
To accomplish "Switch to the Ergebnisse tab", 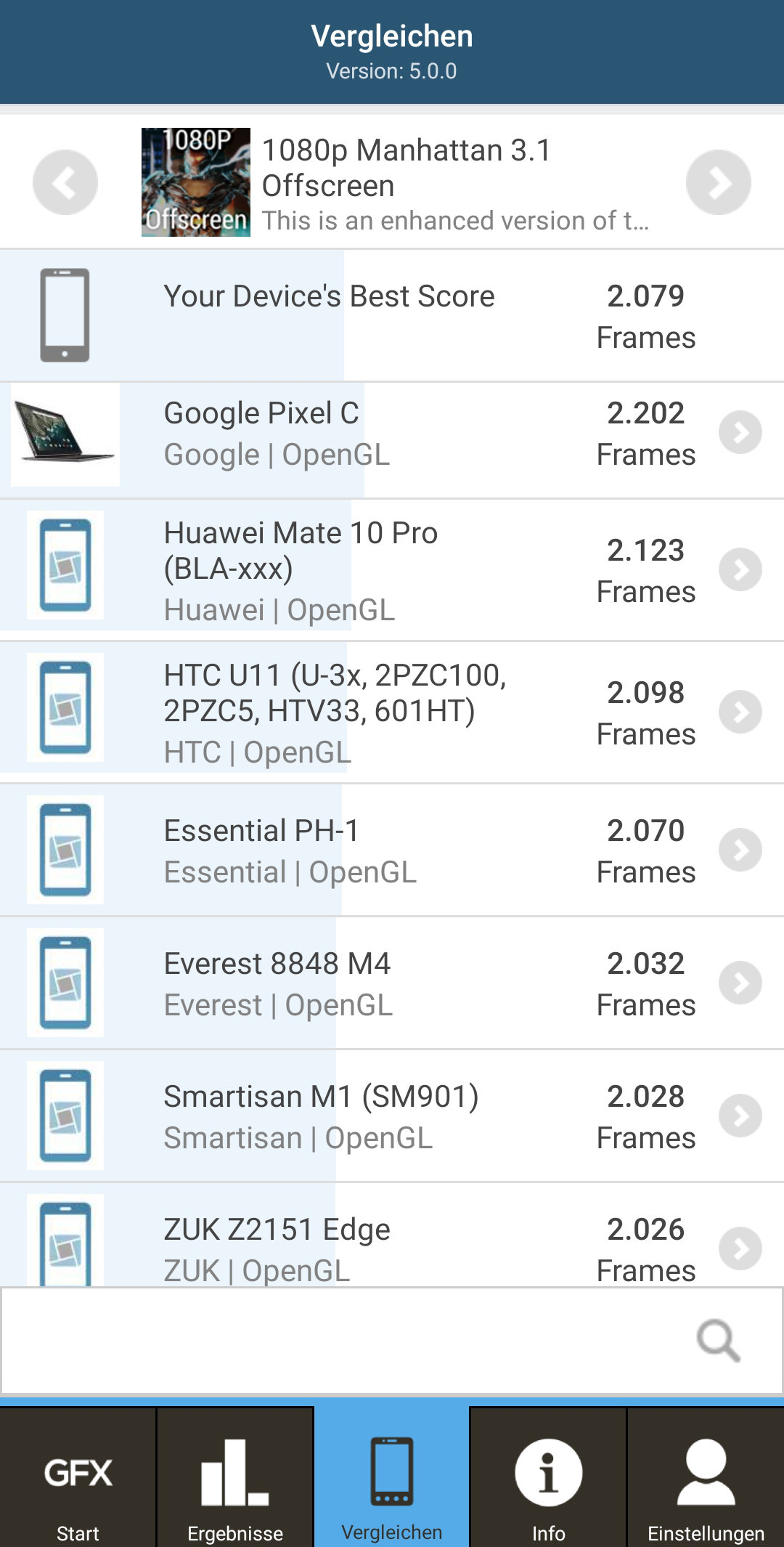I will coord(235,1477).
